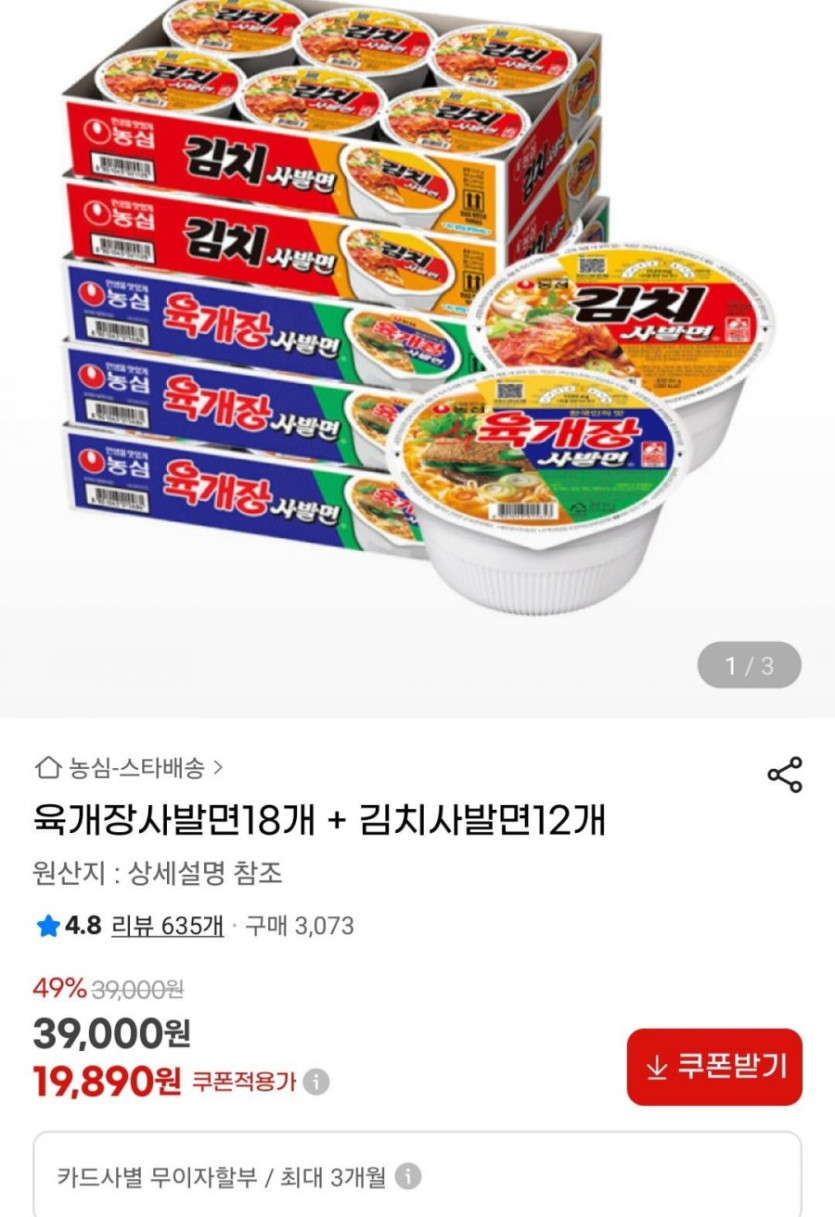Tap the 쿠폰받기 button
This screenshot has width=835, height=1217.
coord(714,1066)
